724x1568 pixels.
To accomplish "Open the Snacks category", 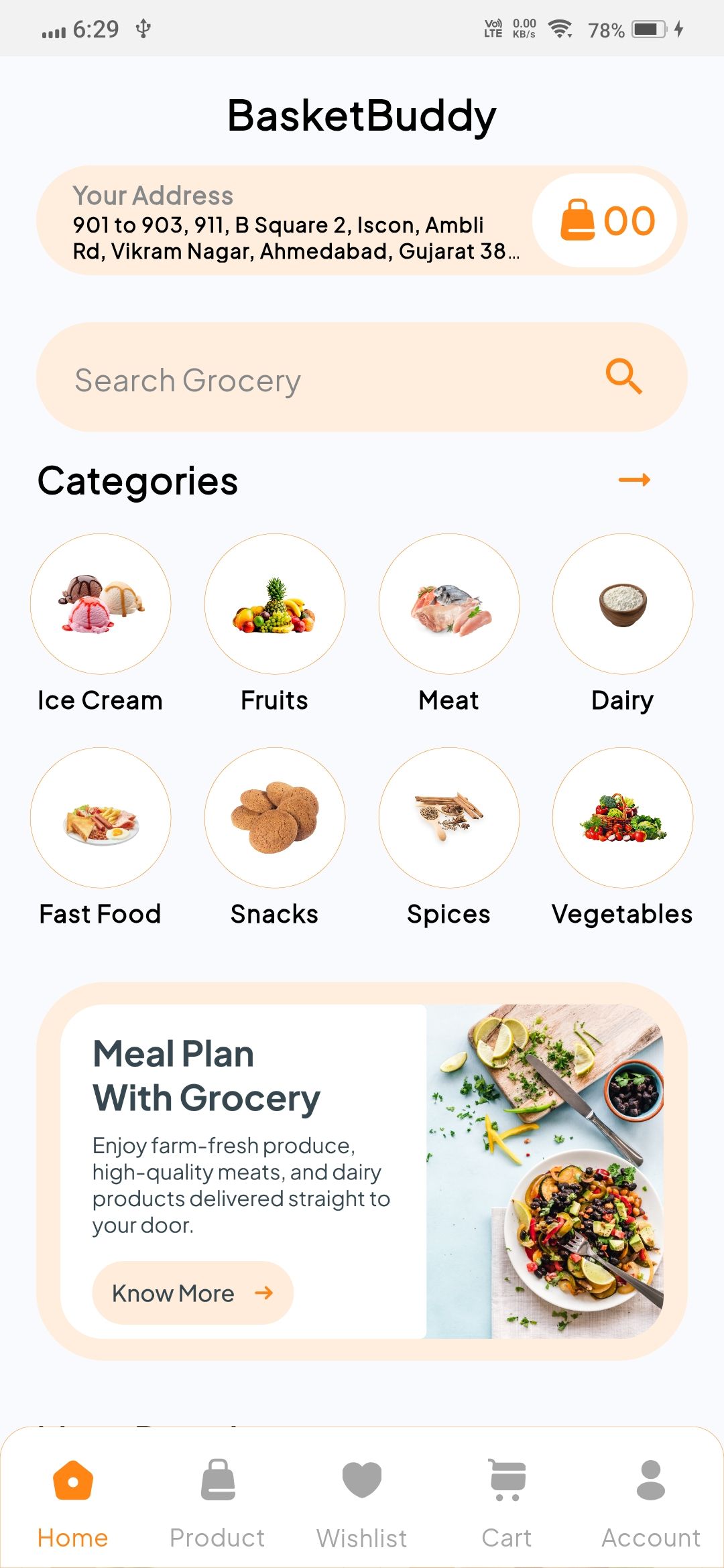I will [275, 818].
